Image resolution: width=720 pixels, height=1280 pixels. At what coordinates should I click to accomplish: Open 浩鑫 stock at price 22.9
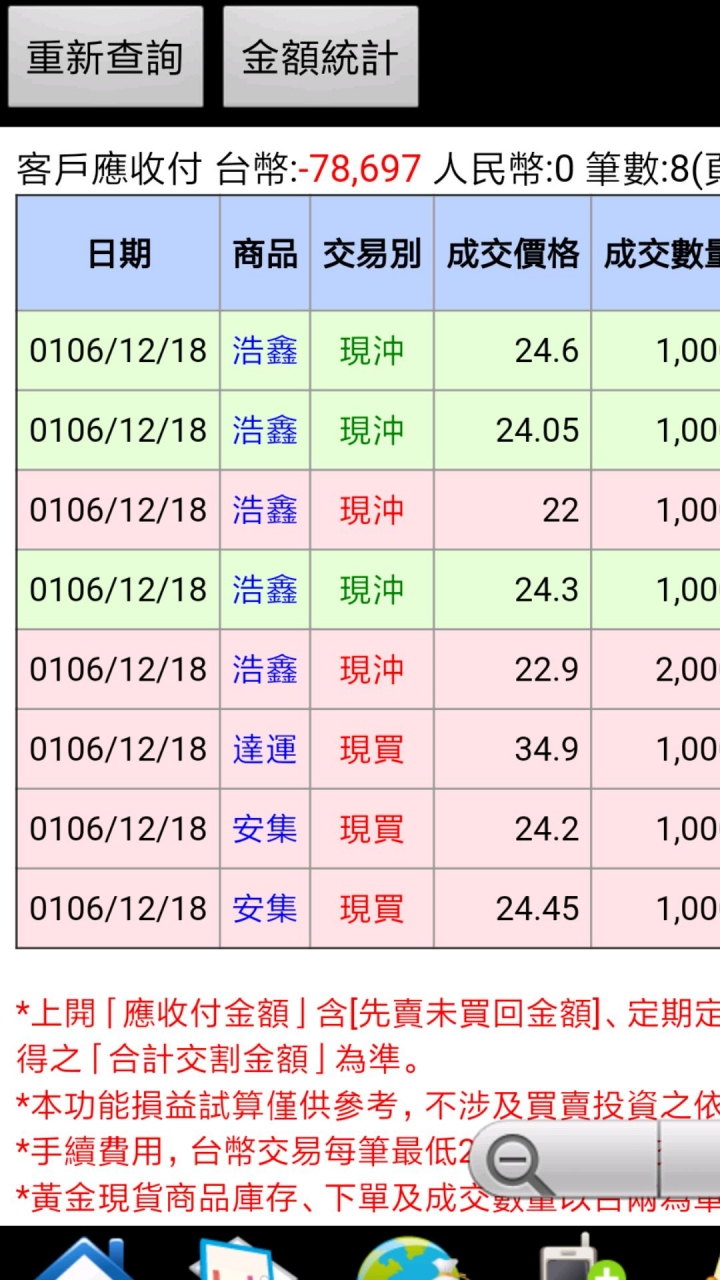(x=265, y=669)
